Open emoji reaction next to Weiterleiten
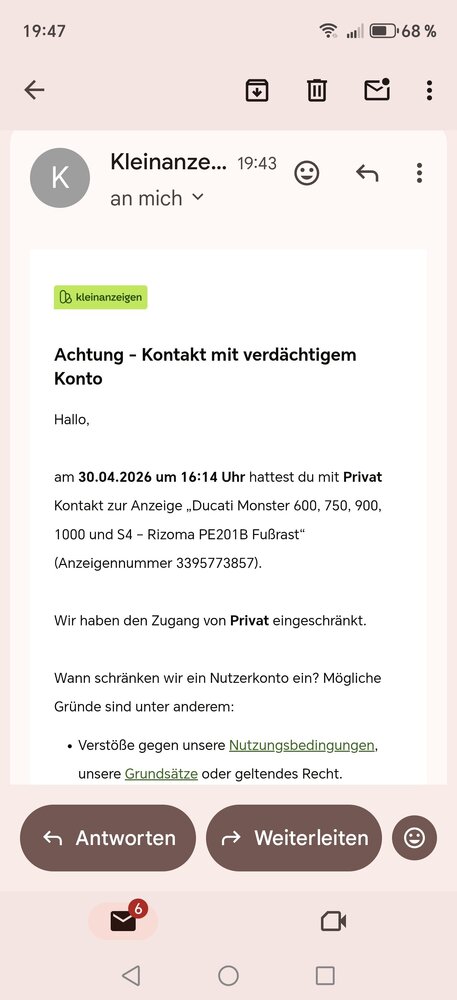The height and width of the screenshot is (1000, 457). point(414,837)
